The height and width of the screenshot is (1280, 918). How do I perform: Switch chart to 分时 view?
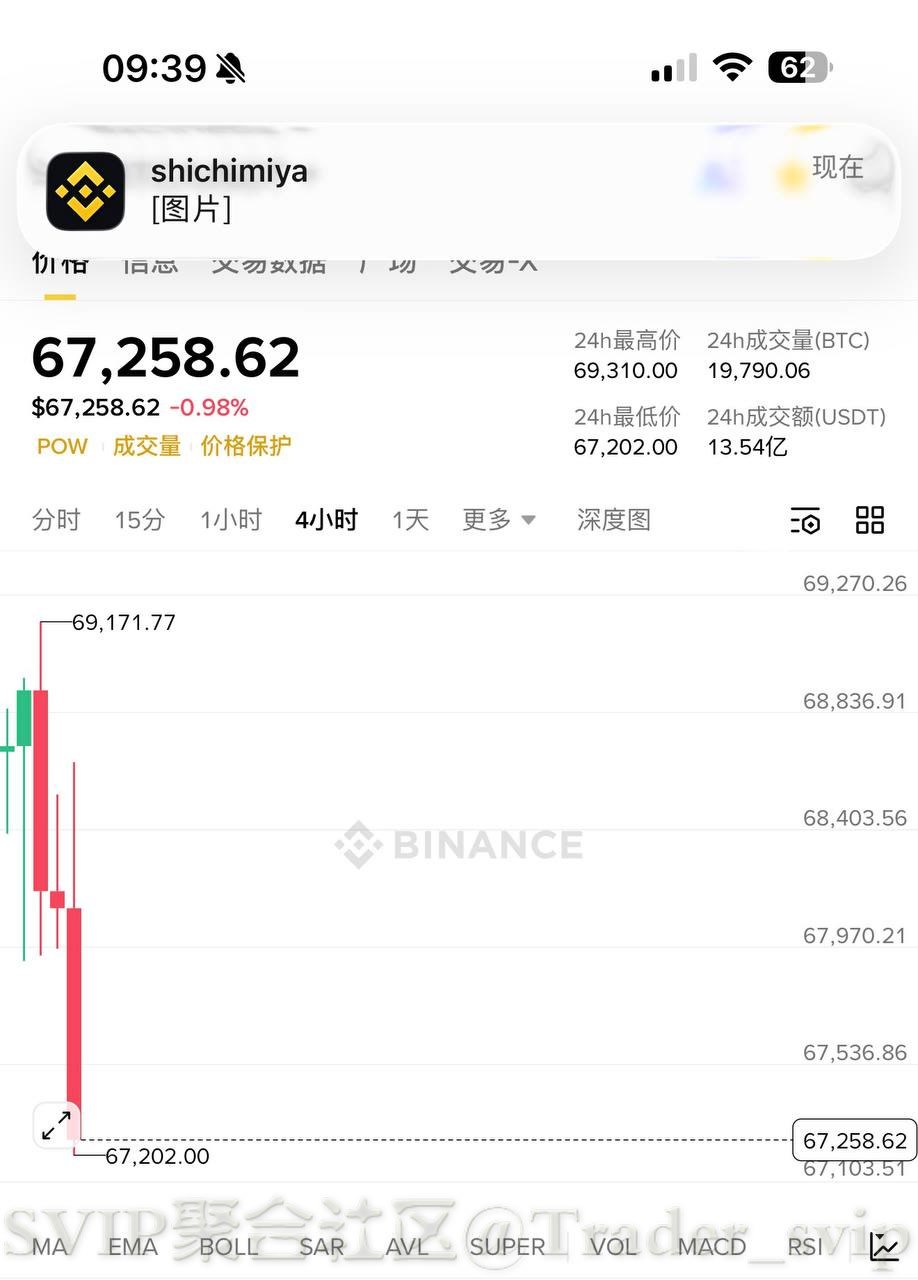[x=56, y=520]
